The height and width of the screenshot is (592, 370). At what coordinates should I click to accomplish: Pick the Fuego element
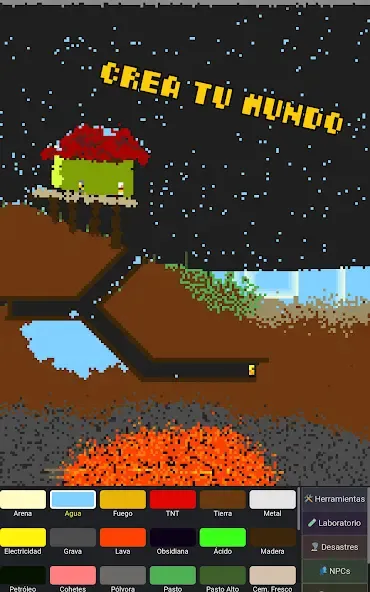pyautogui.click(x=123, y=499)
